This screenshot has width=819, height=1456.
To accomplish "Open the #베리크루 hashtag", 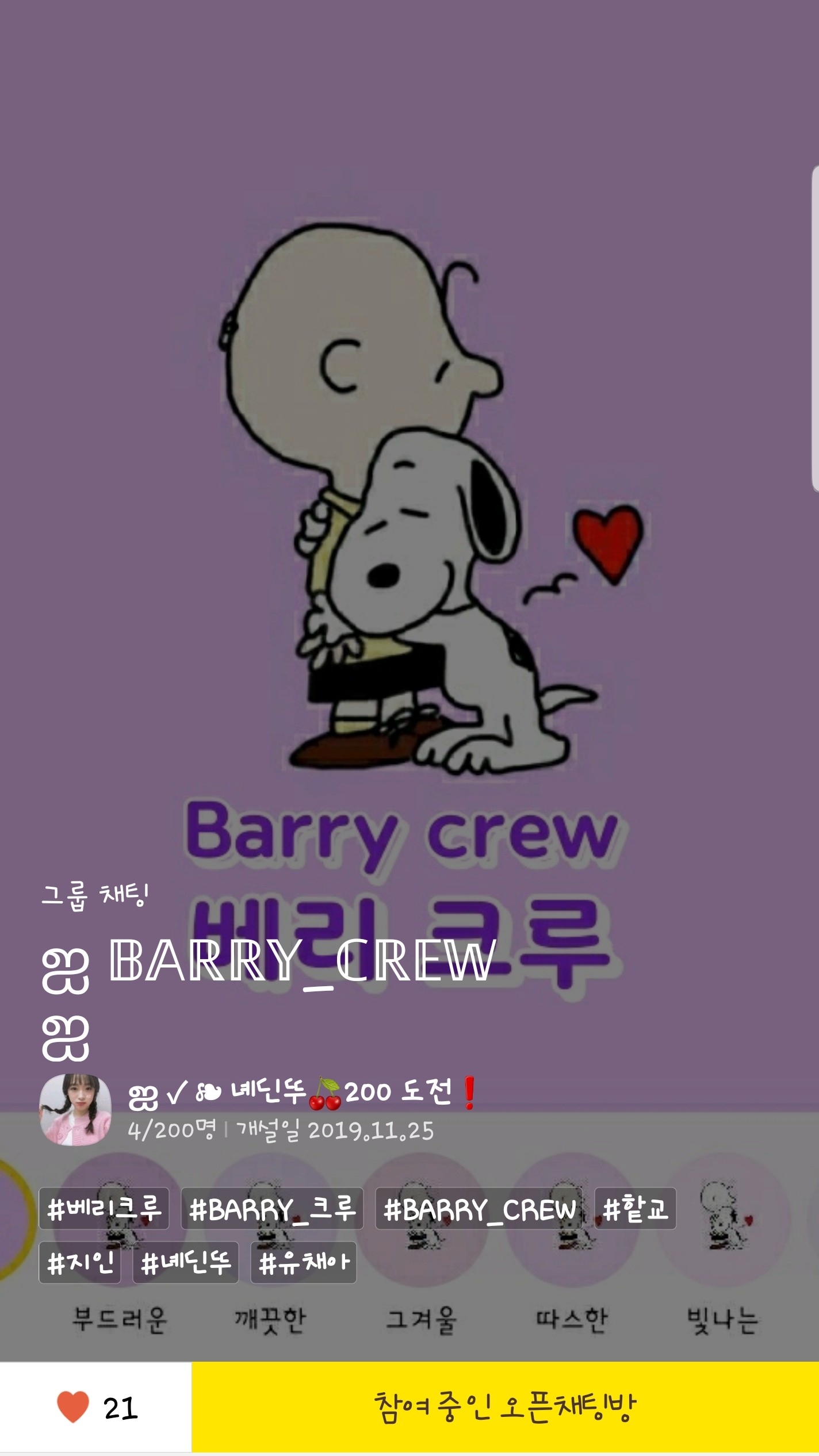I will pyautogui.click(x=104, y=1208).
